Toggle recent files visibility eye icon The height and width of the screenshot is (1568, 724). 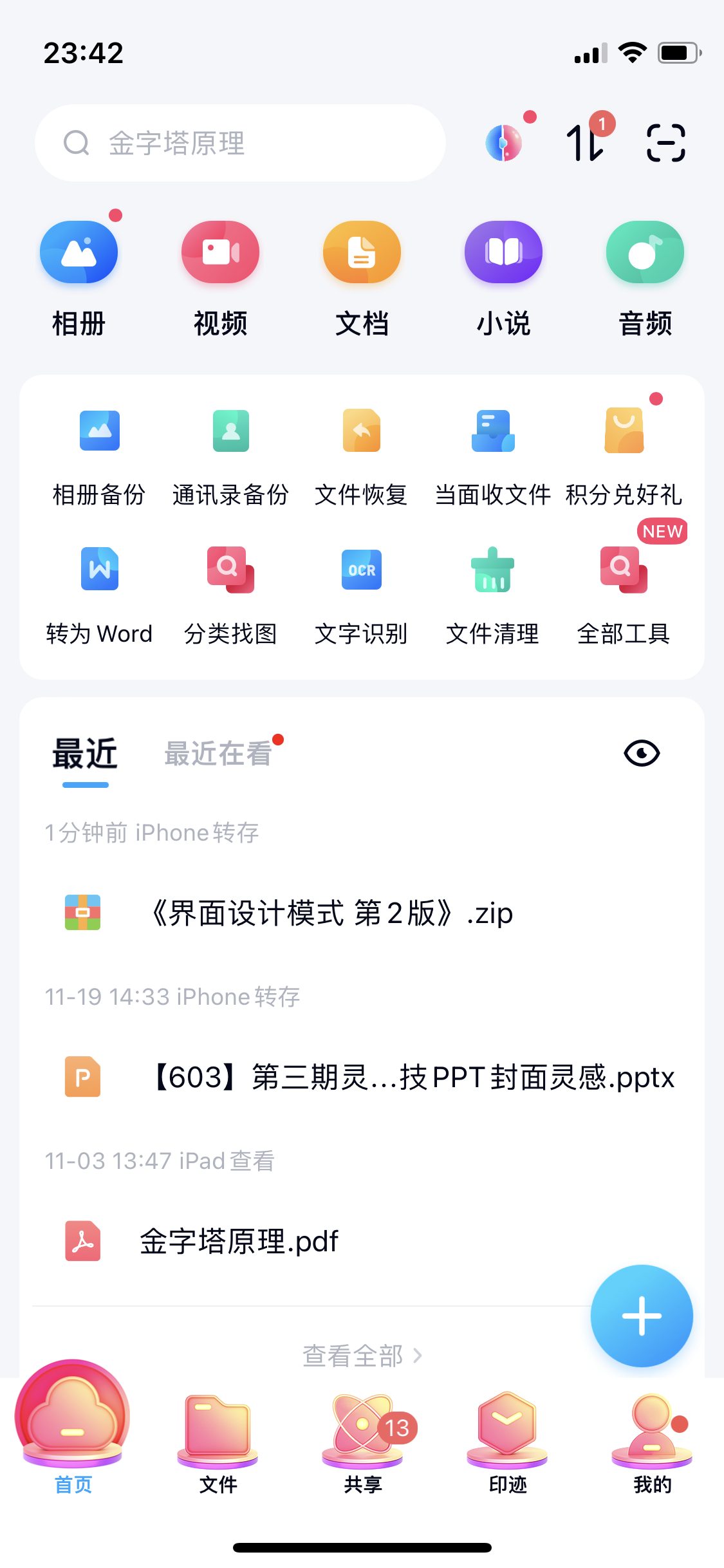coord(642,754)
